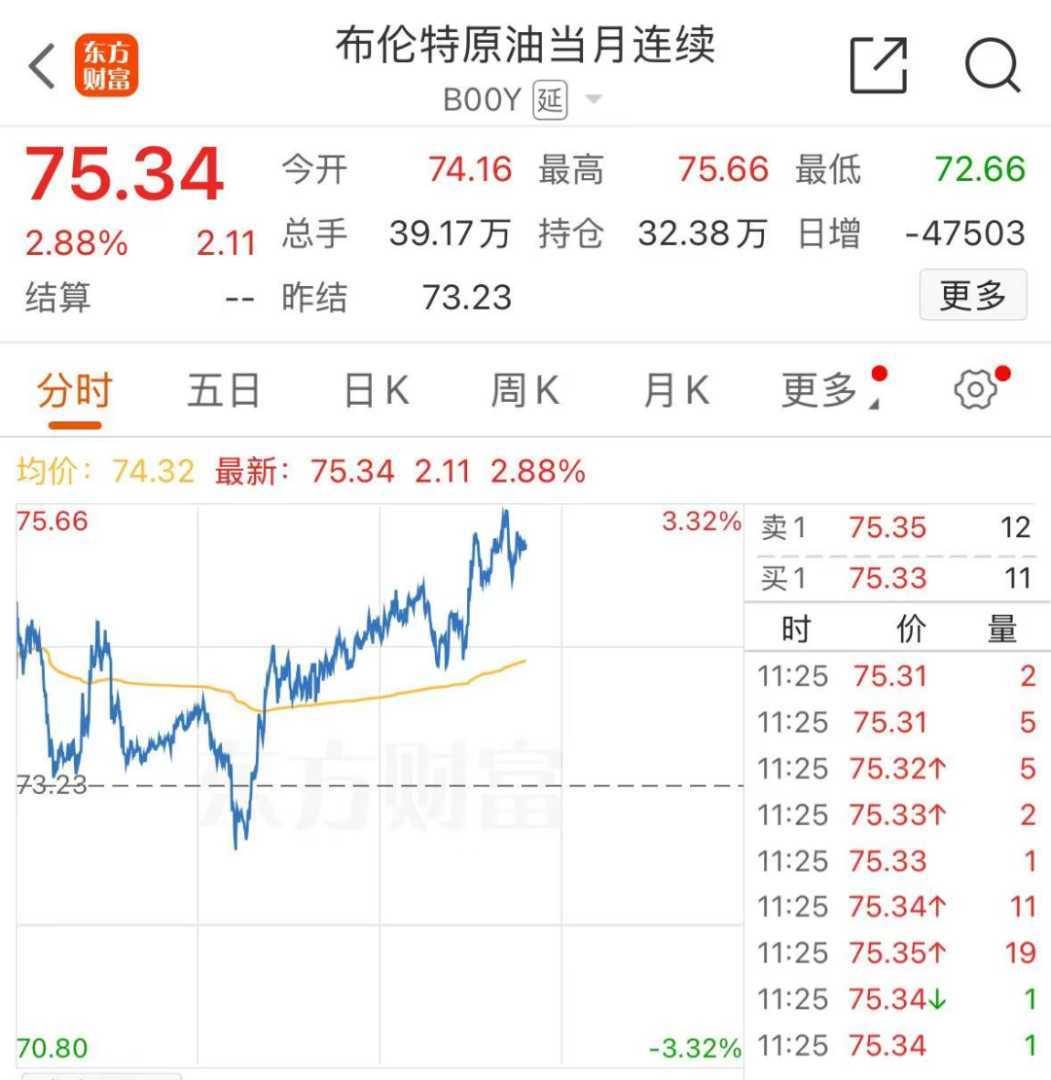Switch to the 五日 chart tab

223,391
